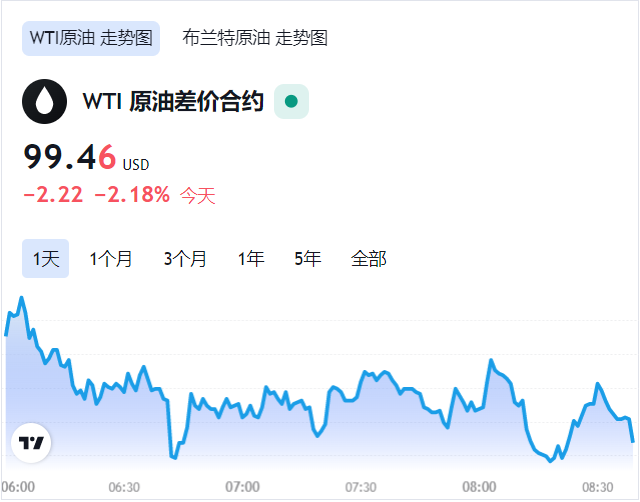Viewport: 640px width, 502px height.
Task: Select the 1个月 time range
Action: 111,259
